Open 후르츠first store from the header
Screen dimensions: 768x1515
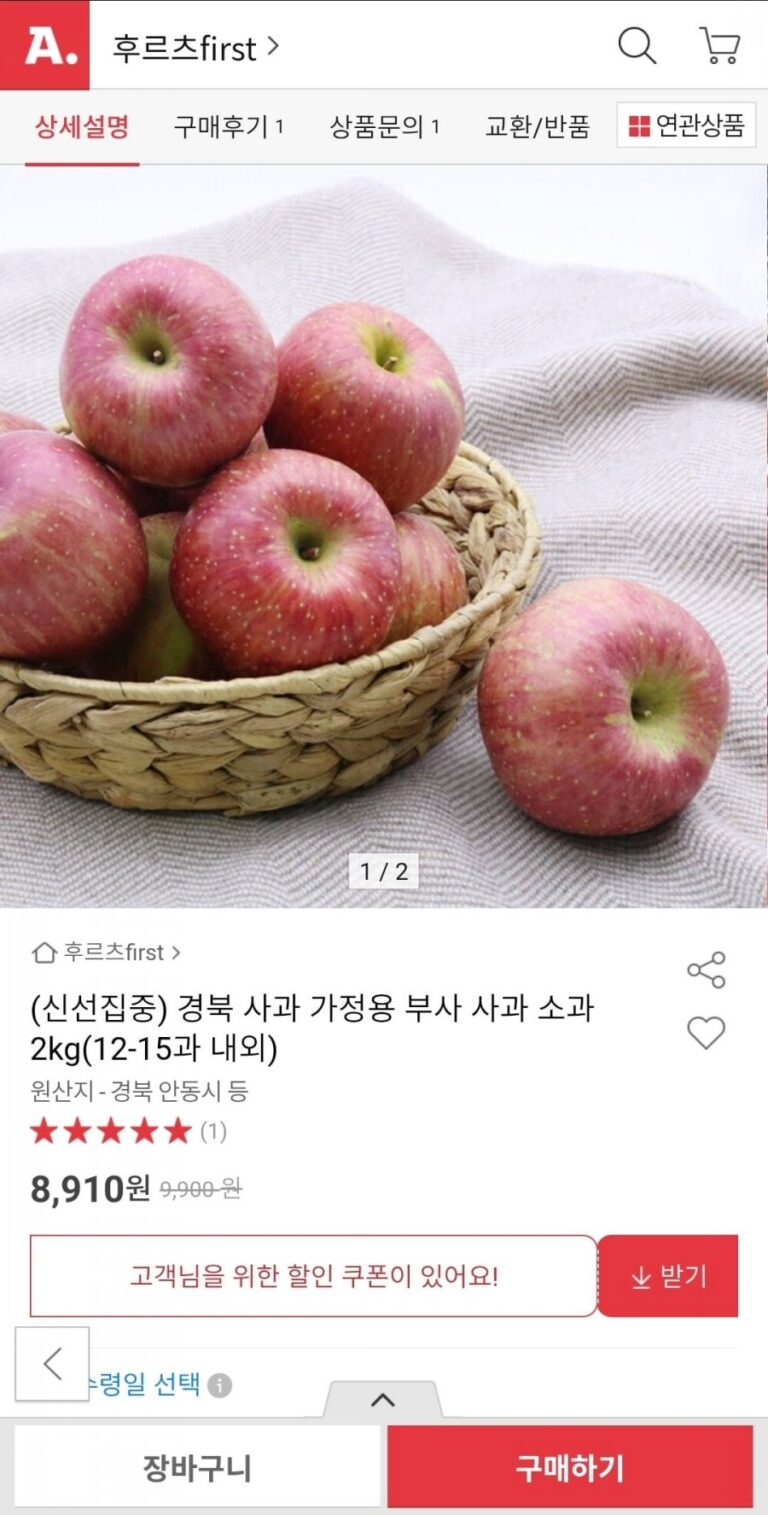point(196,47)
